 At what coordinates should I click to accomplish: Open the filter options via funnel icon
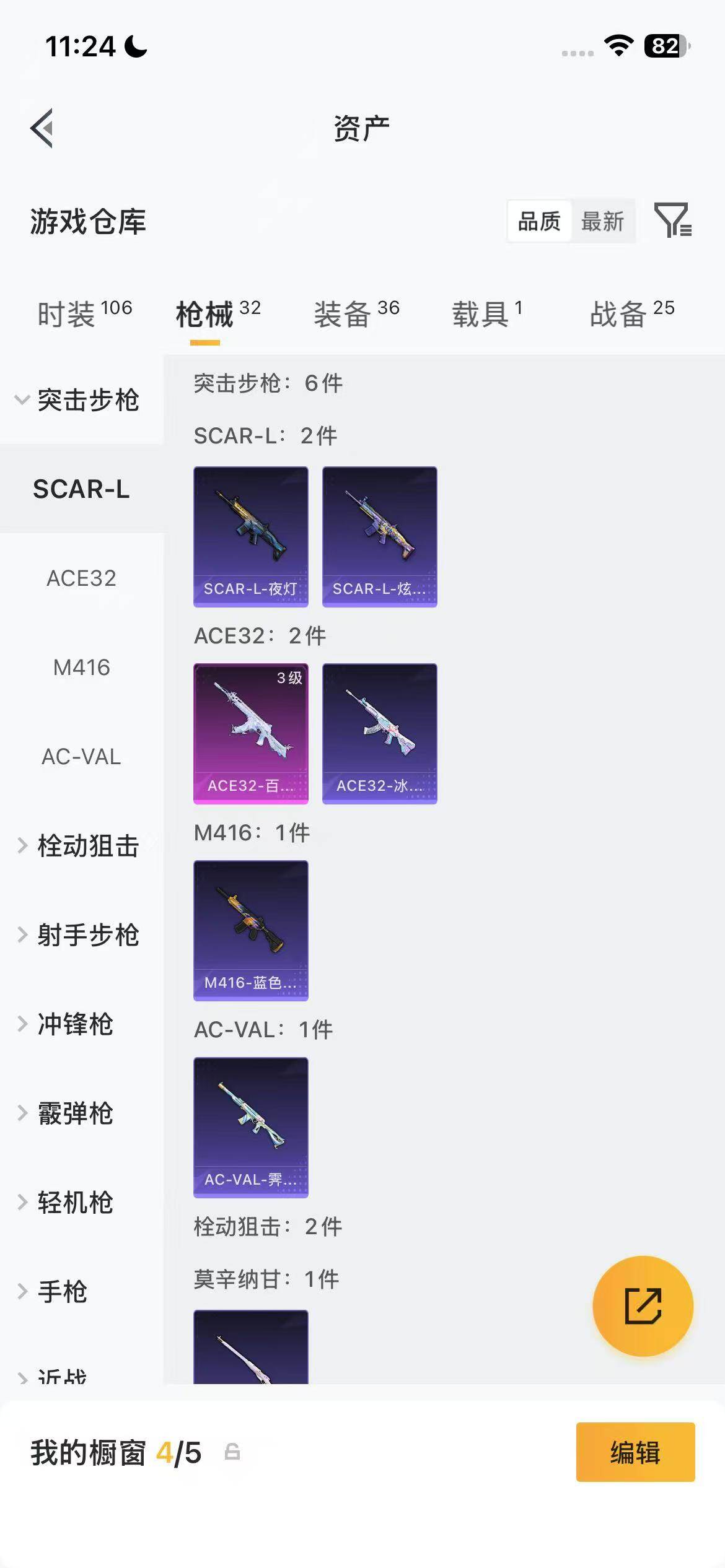(x=673, y=222)
